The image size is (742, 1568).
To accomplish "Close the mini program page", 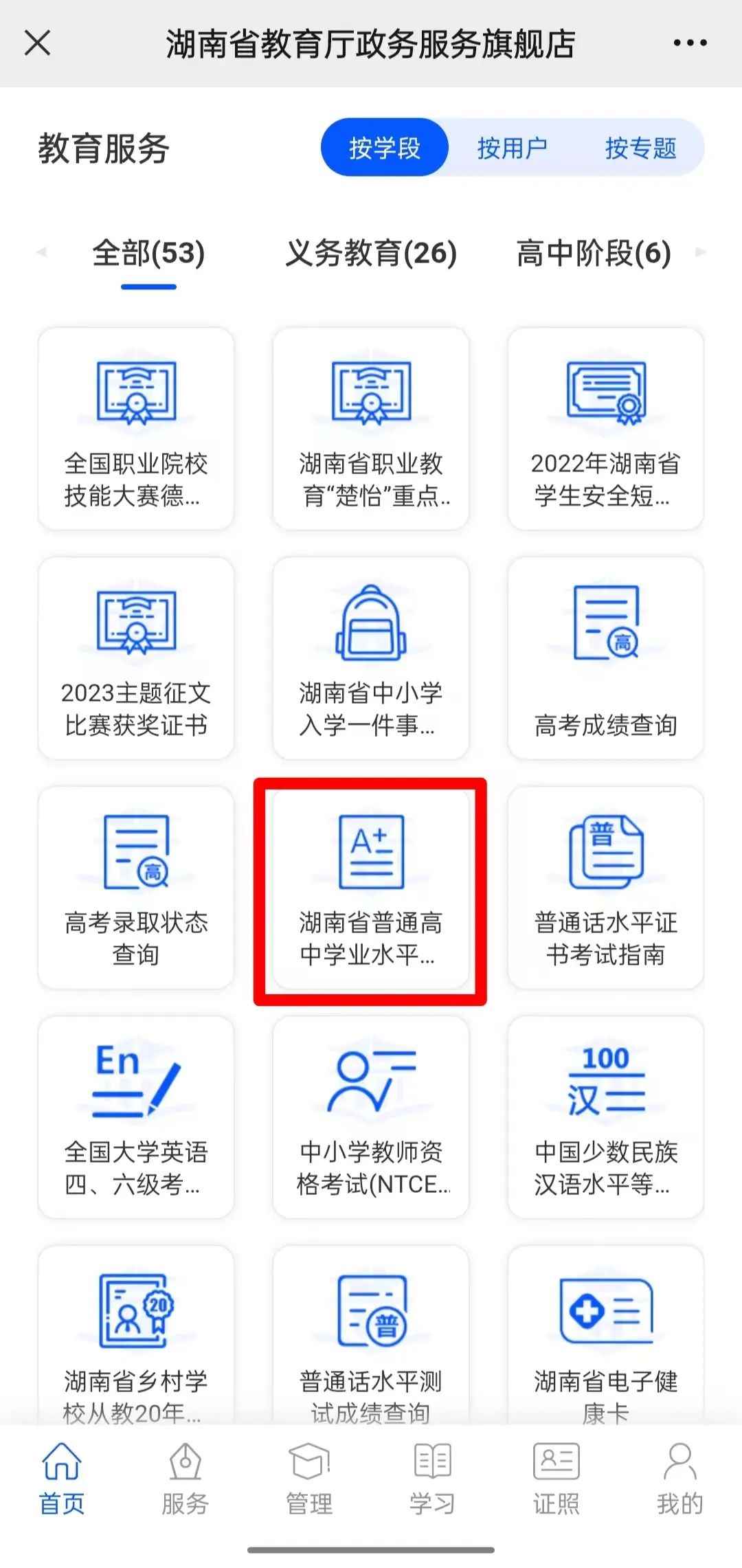I will point(37,43).
